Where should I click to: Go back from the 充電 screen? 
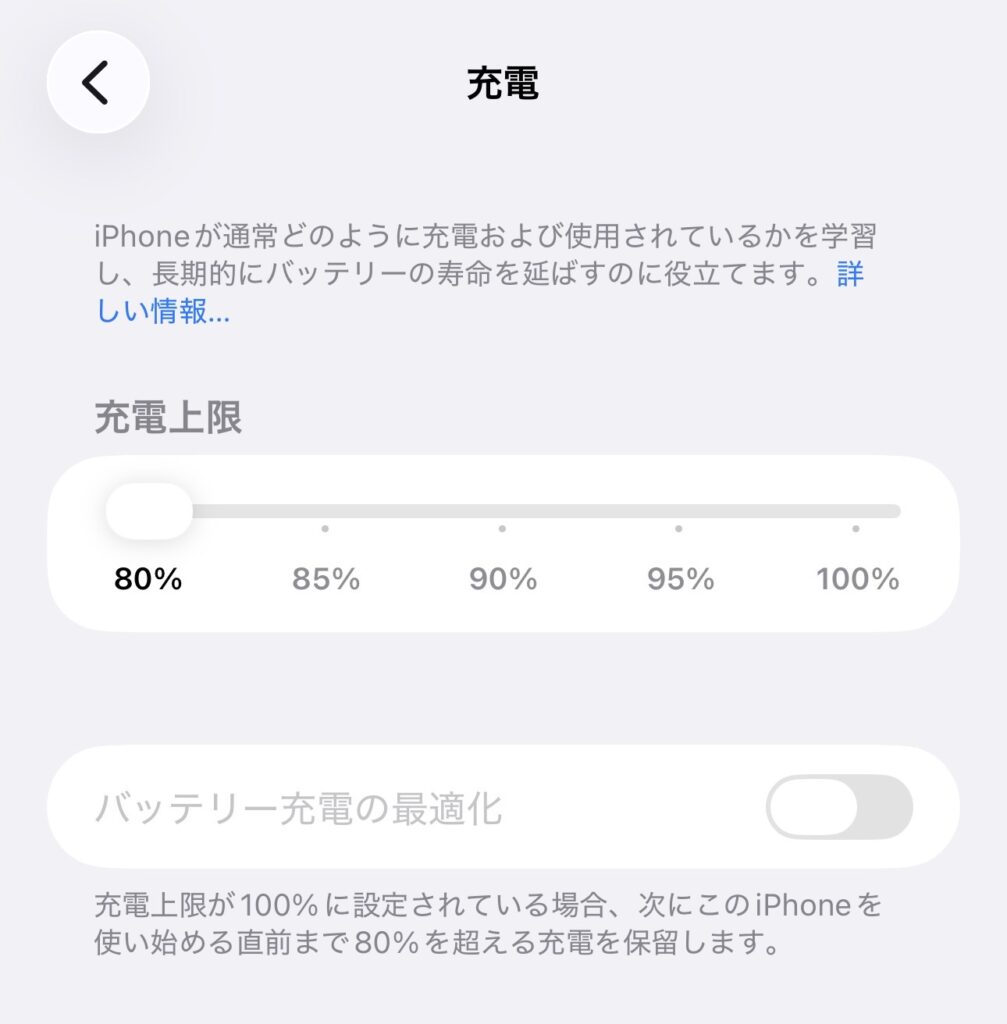pos(97,82)
